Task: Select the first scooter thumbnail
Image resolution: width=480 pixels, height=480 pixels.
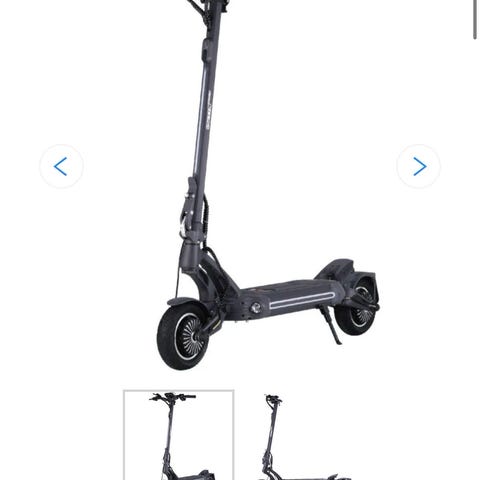Action: (x=179, y=435)
